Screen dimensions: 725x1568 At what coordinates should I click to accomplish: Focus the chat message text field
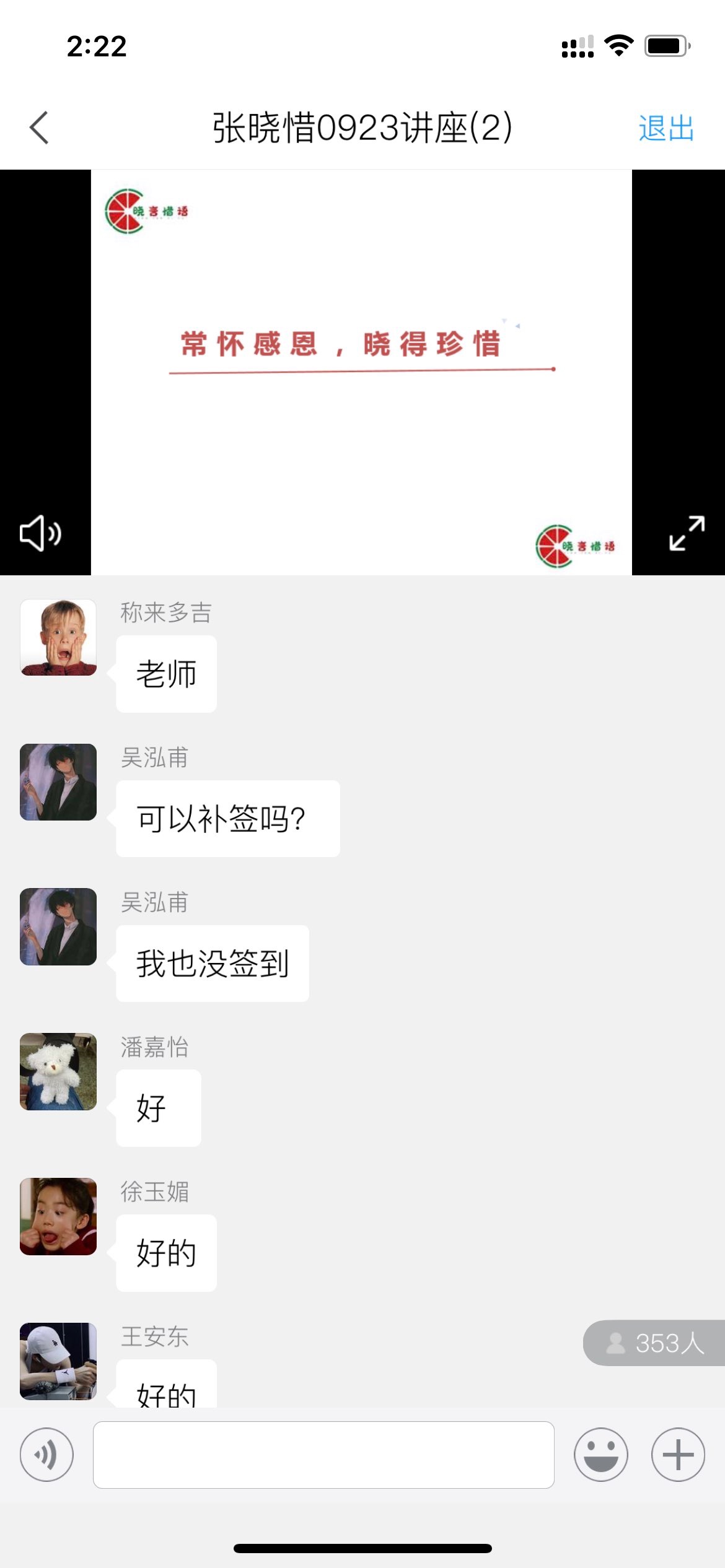(323, 1454)
